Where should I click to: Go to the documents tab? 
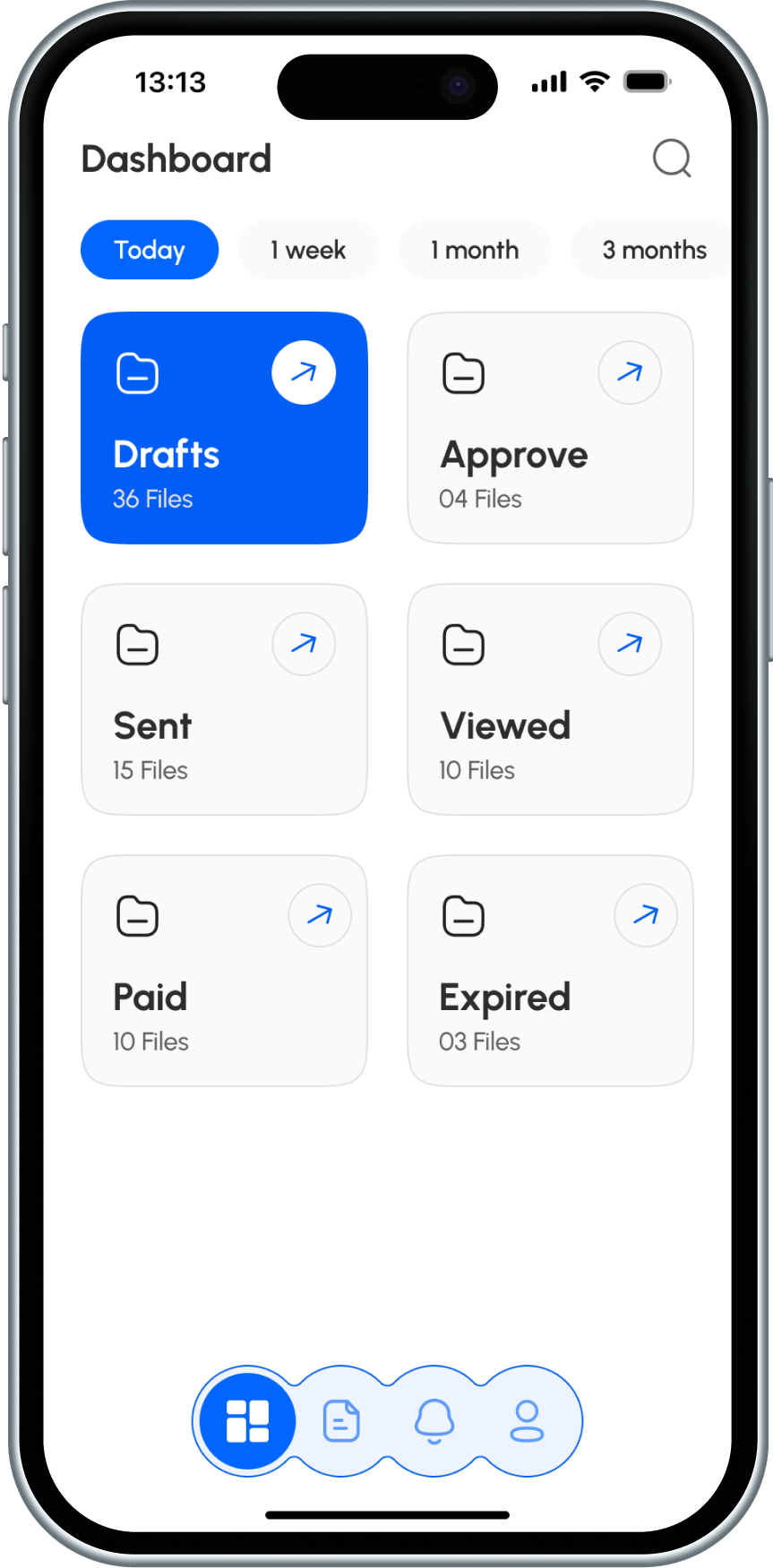pos(341,1421)
